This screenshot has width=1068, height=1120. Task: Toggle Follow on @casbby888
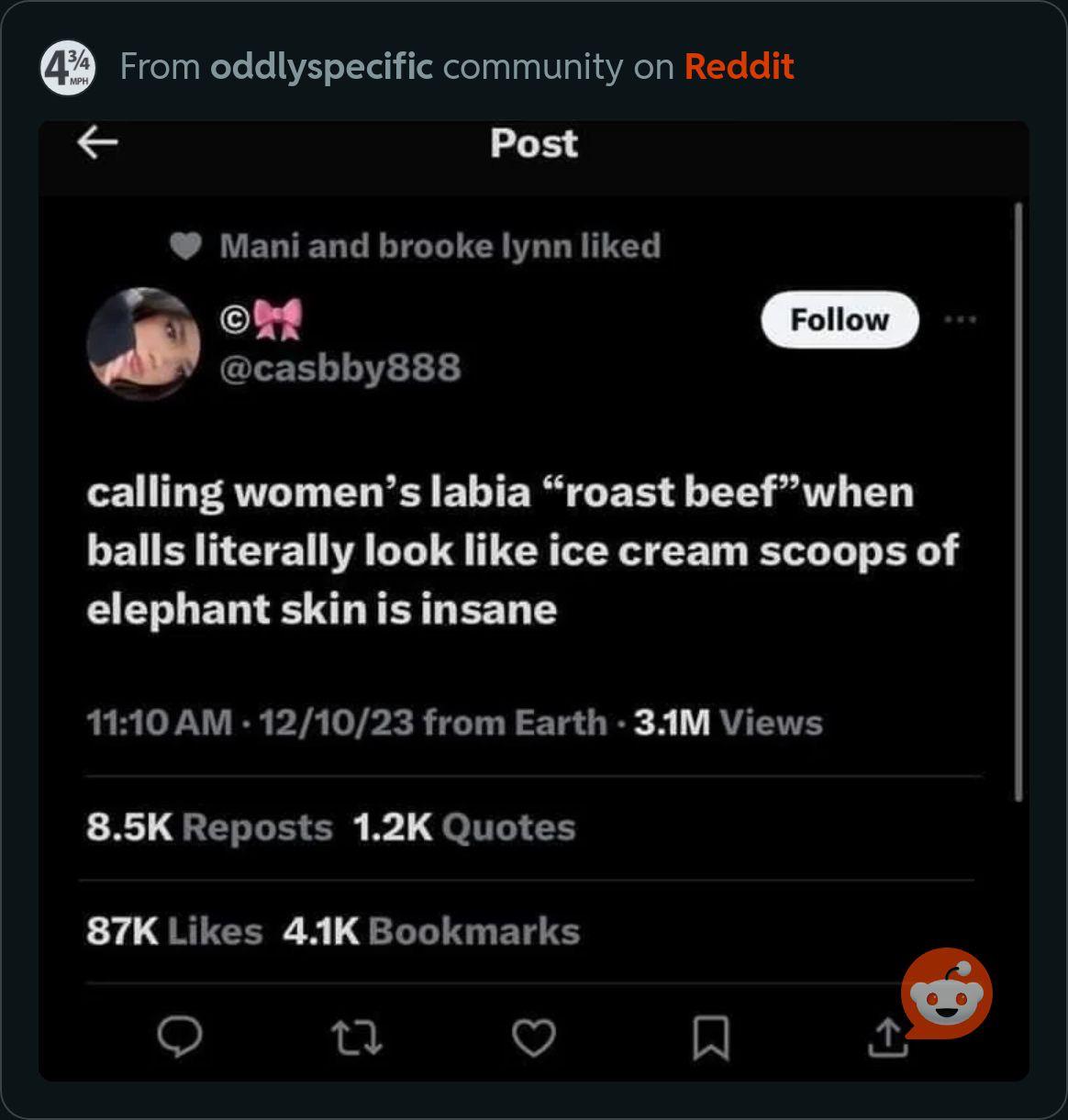coord(839,319)
